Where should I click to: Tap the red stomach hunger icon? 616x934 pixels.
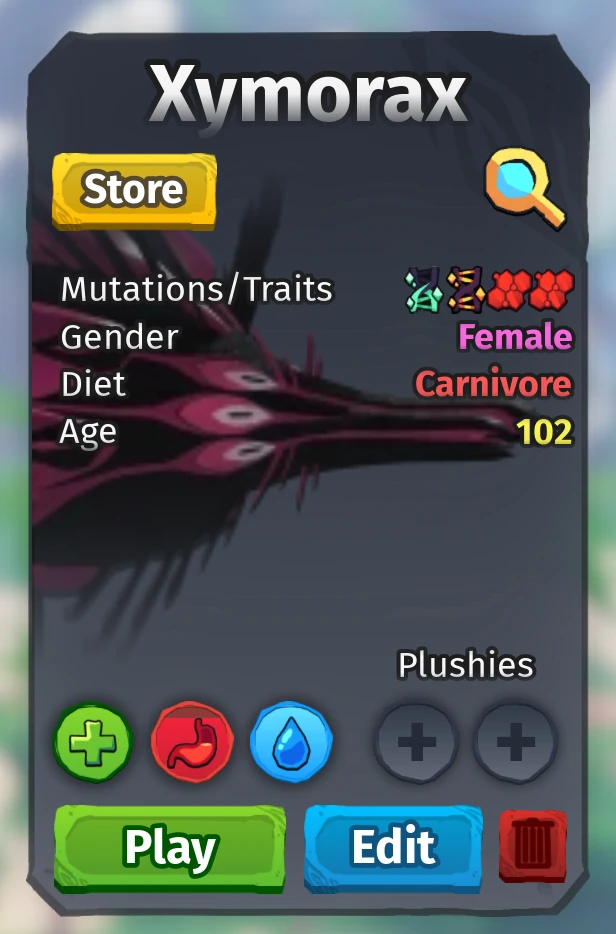click(x=191, y=743)
